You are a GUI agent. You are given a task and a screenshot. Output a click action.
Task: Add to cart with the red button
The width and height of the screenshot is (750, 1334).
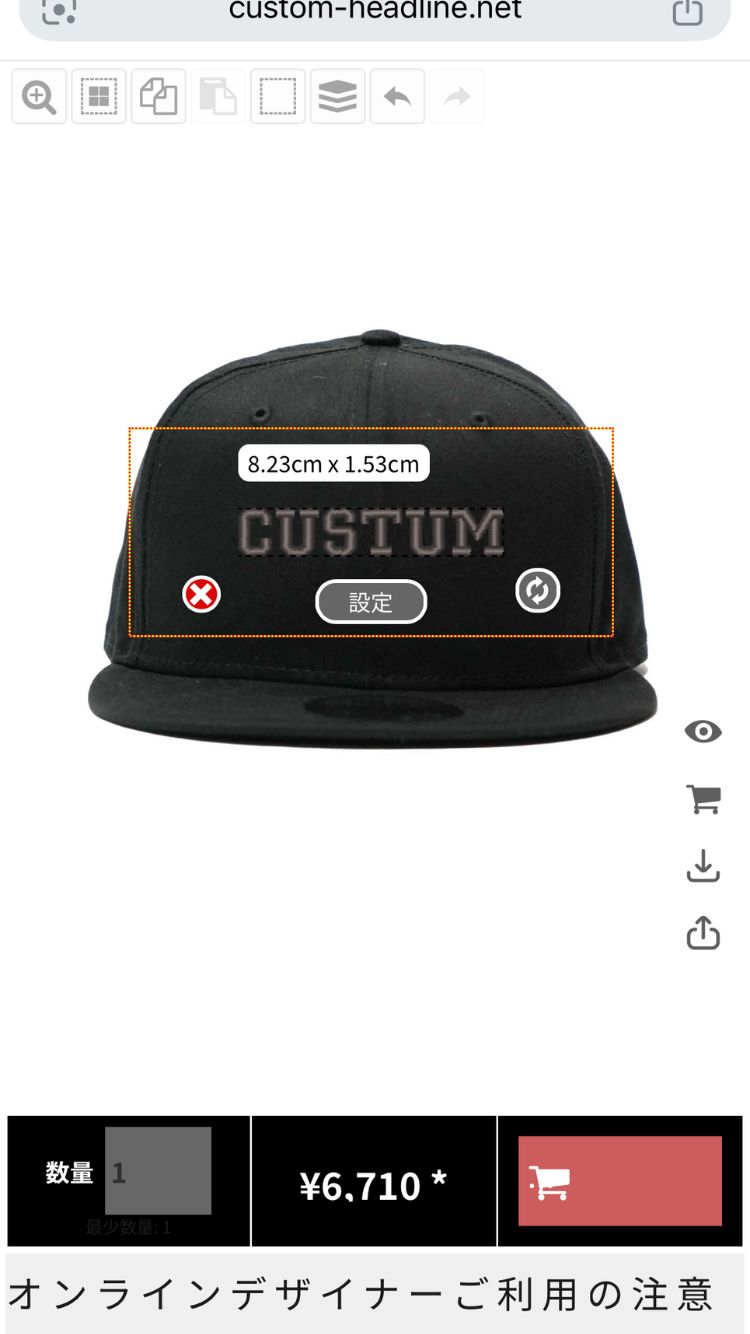(x=619, y=1181)
